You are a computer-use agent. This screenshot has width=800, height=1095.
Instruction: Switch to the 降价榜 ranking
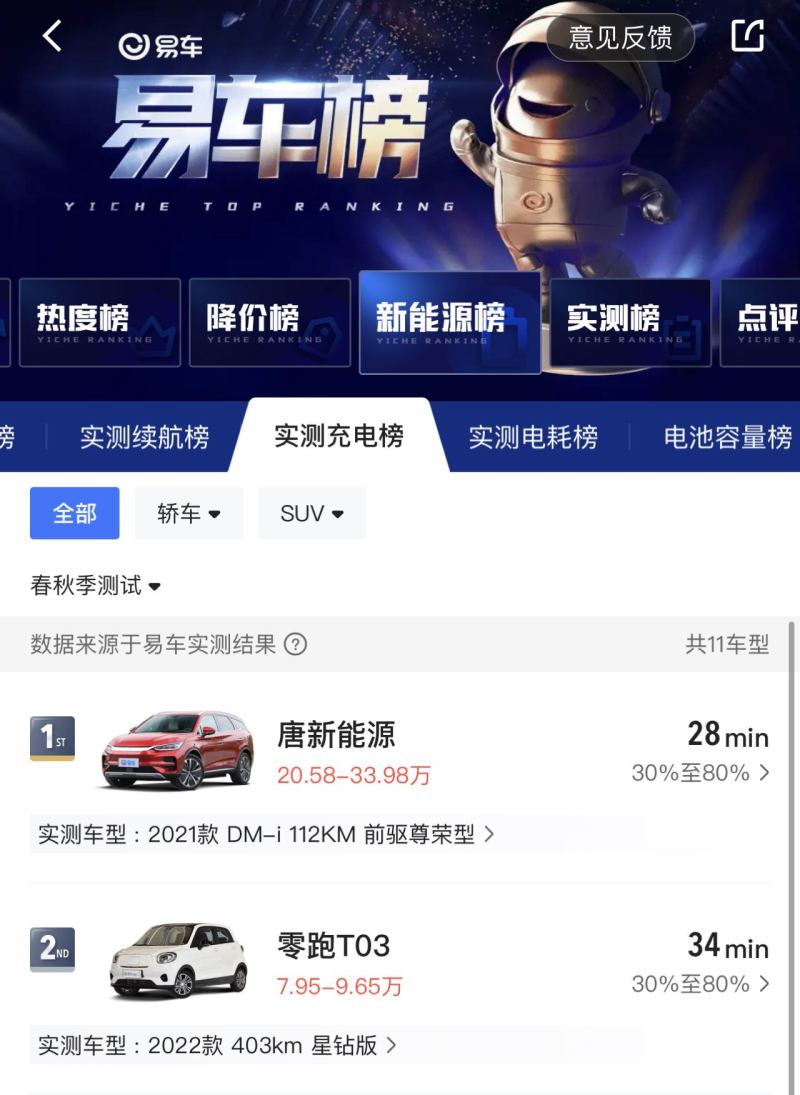[269, 322]
